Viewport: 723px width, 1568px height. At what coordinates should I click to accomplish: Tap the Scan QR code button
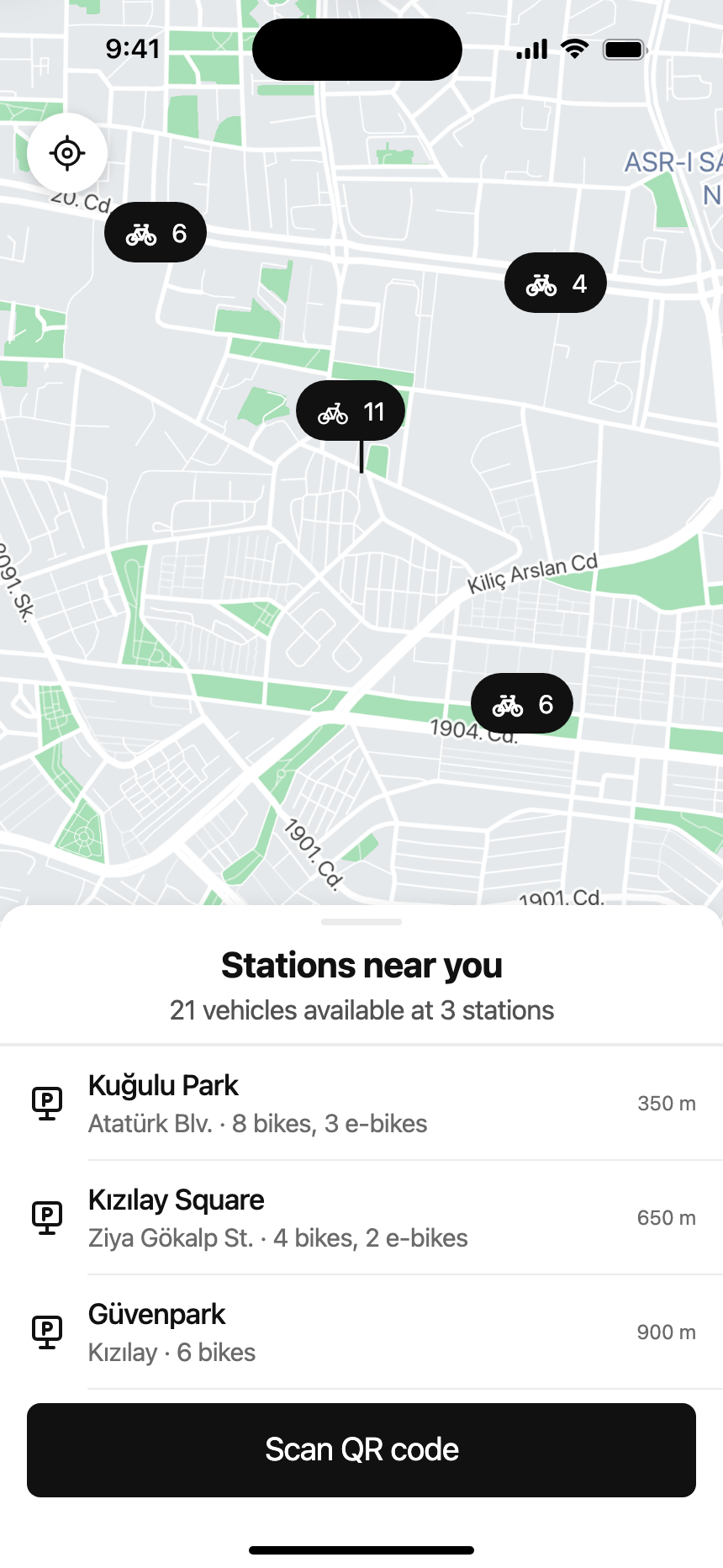361,1450
